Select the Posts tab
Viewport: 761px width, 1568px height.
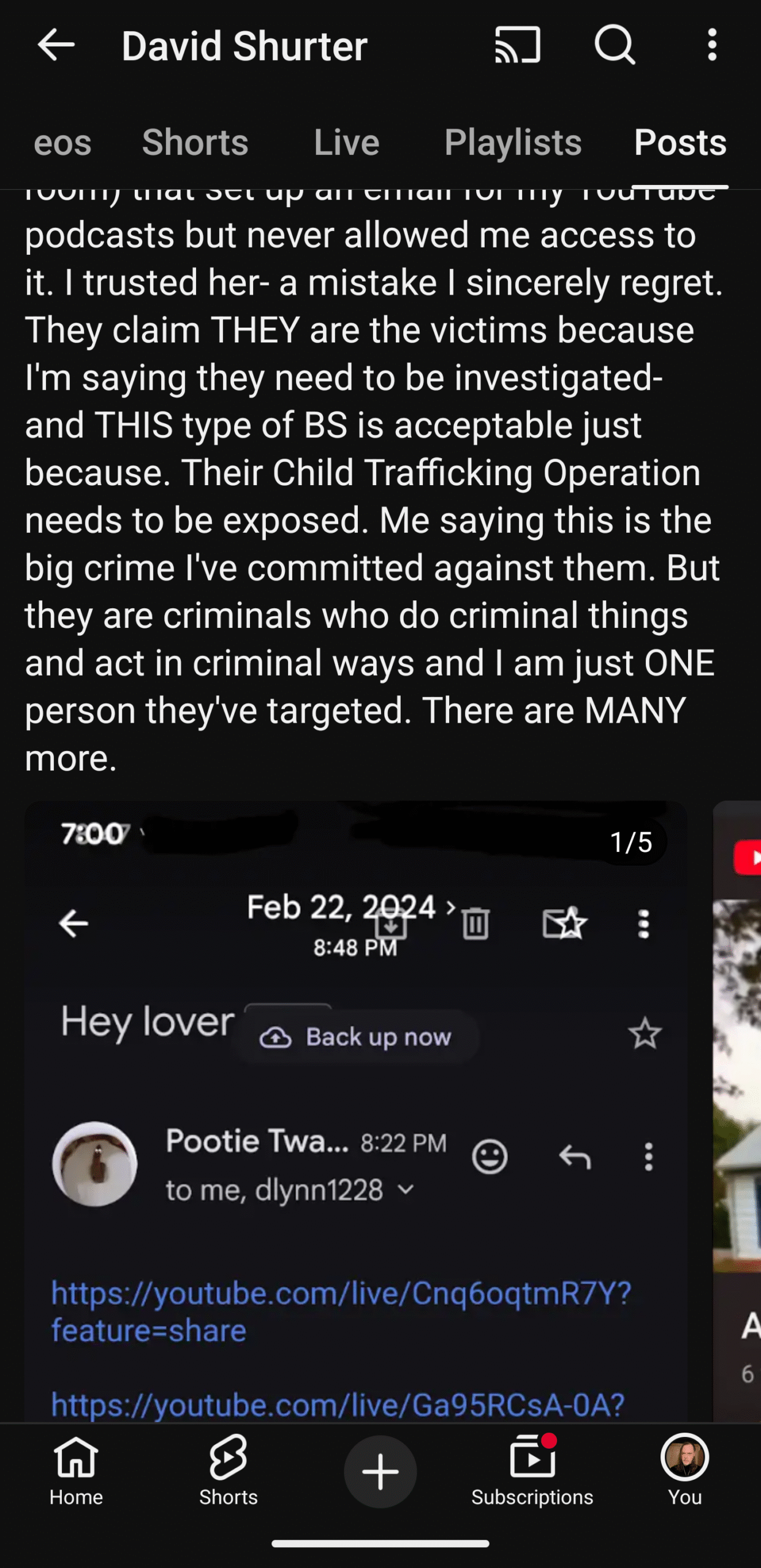point(680,143)
